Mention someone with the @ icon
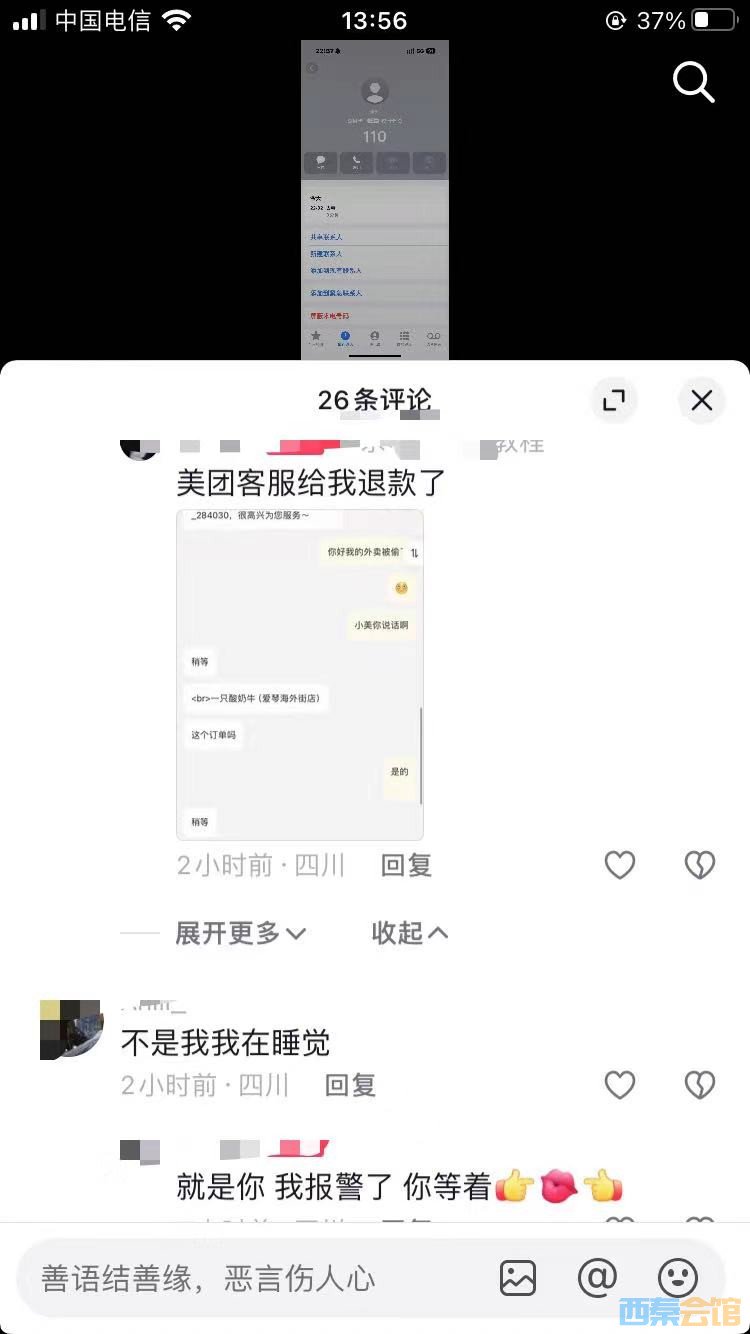The height and width of the screenshot is (1334, 750). (598, 1278)
